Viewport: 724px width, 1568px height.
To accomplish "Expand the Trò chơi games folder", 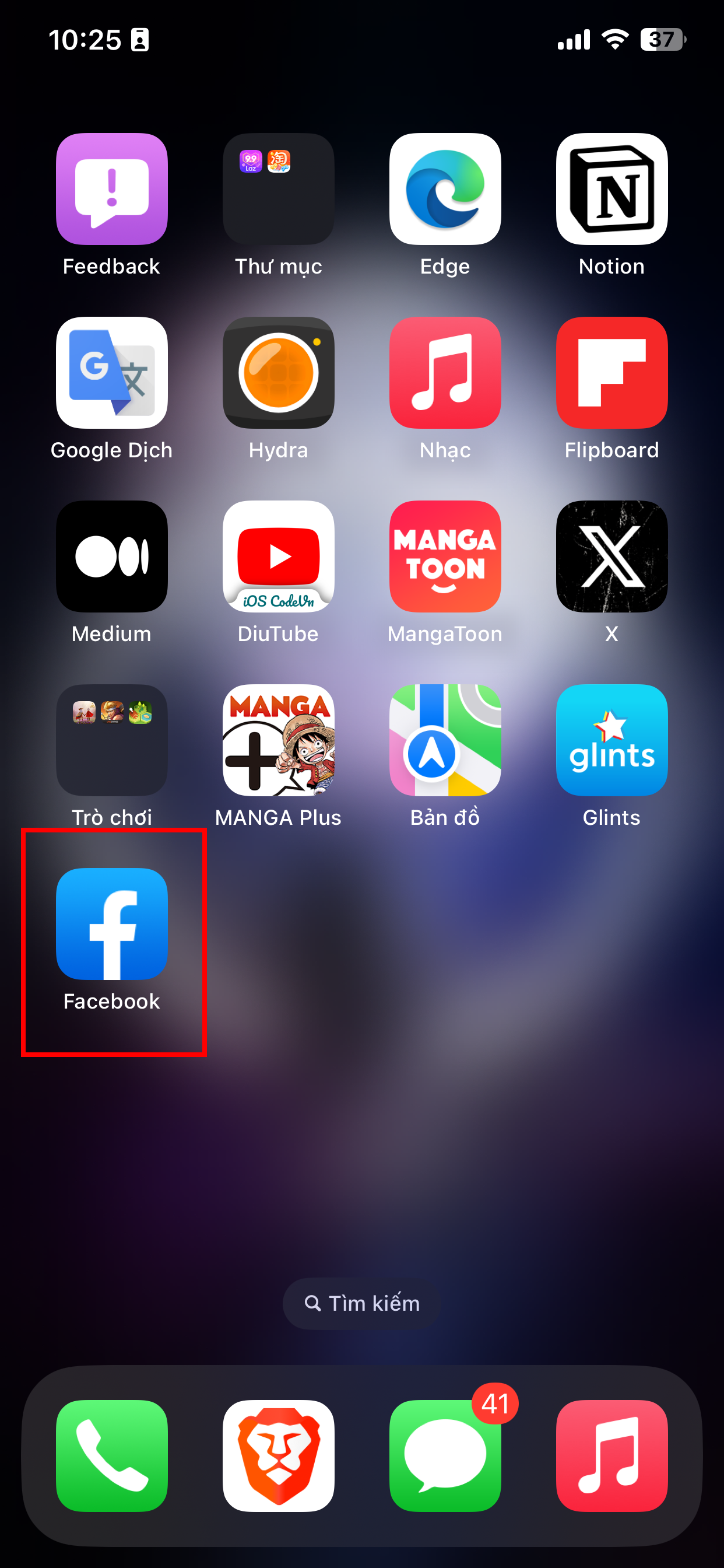I will point(111,740).
